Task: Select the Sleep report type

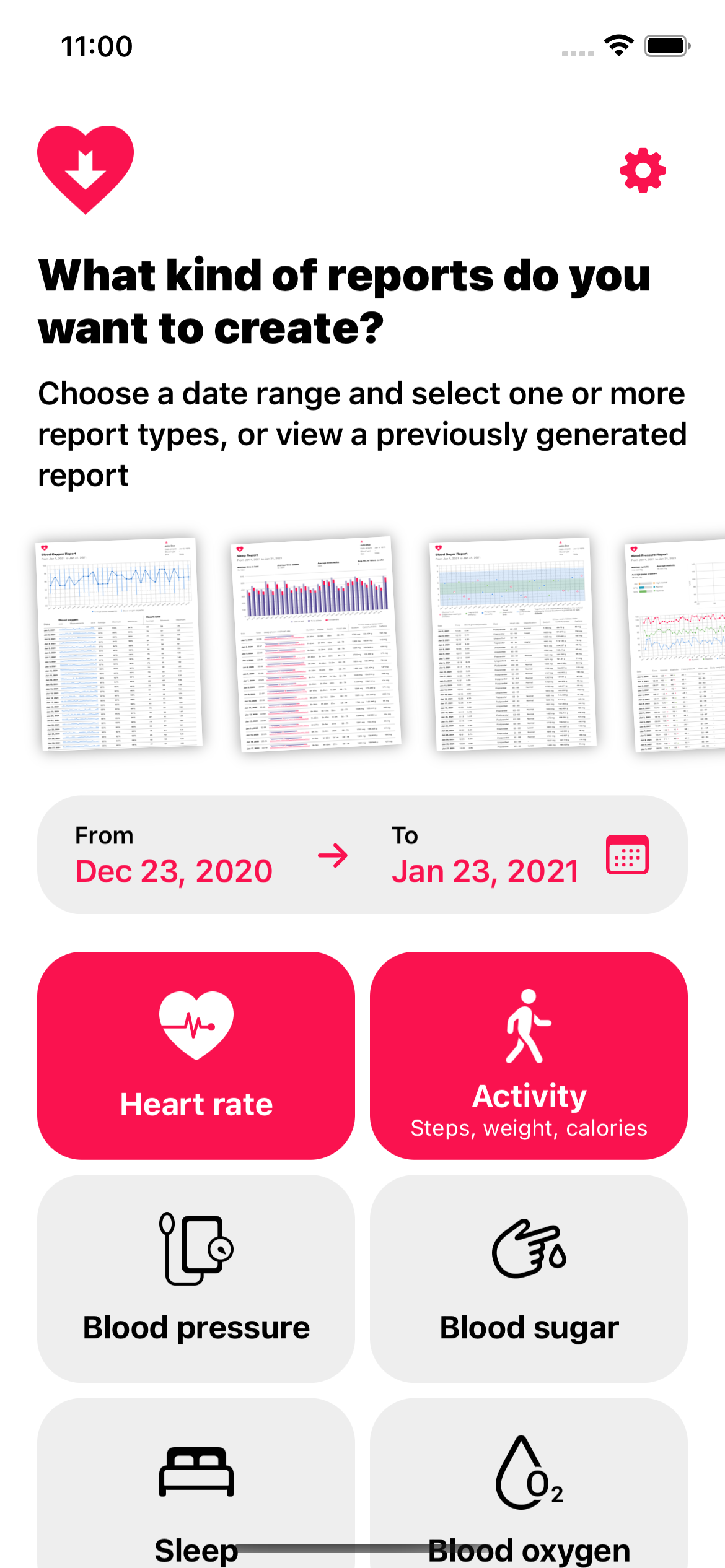Action: [196, 1483]
